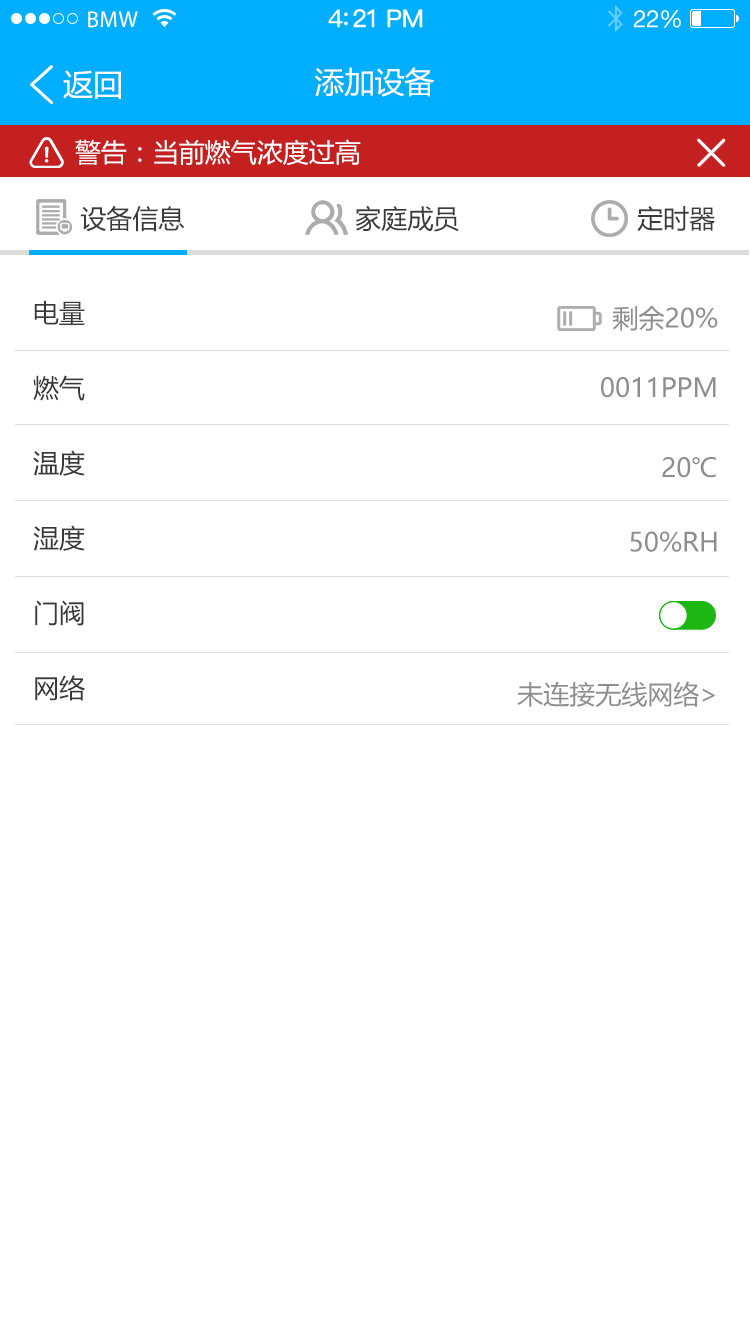Viewport: 750px width, 1334px height.
Task: Open the 家庭成员 tab
Action: point(382,218)
